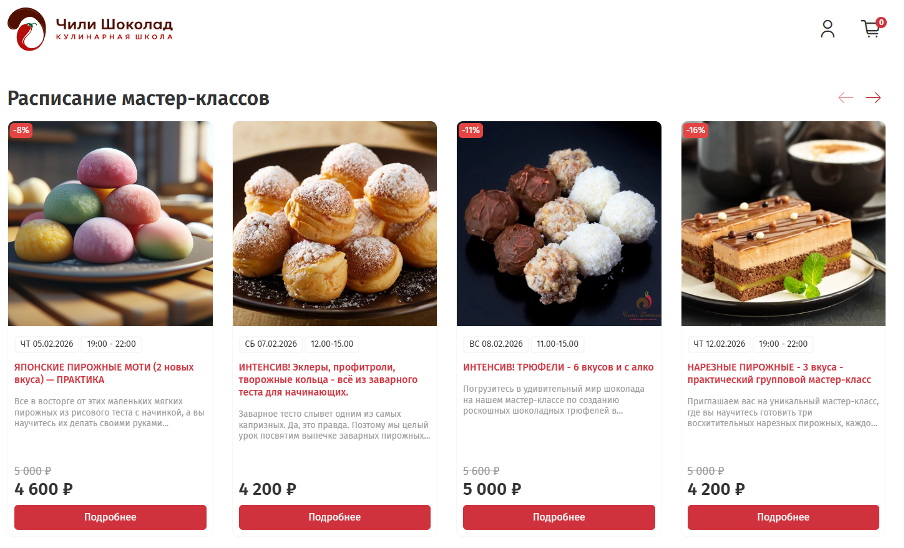Tap Подробнее for the моти master class

(x=110, y=517)
